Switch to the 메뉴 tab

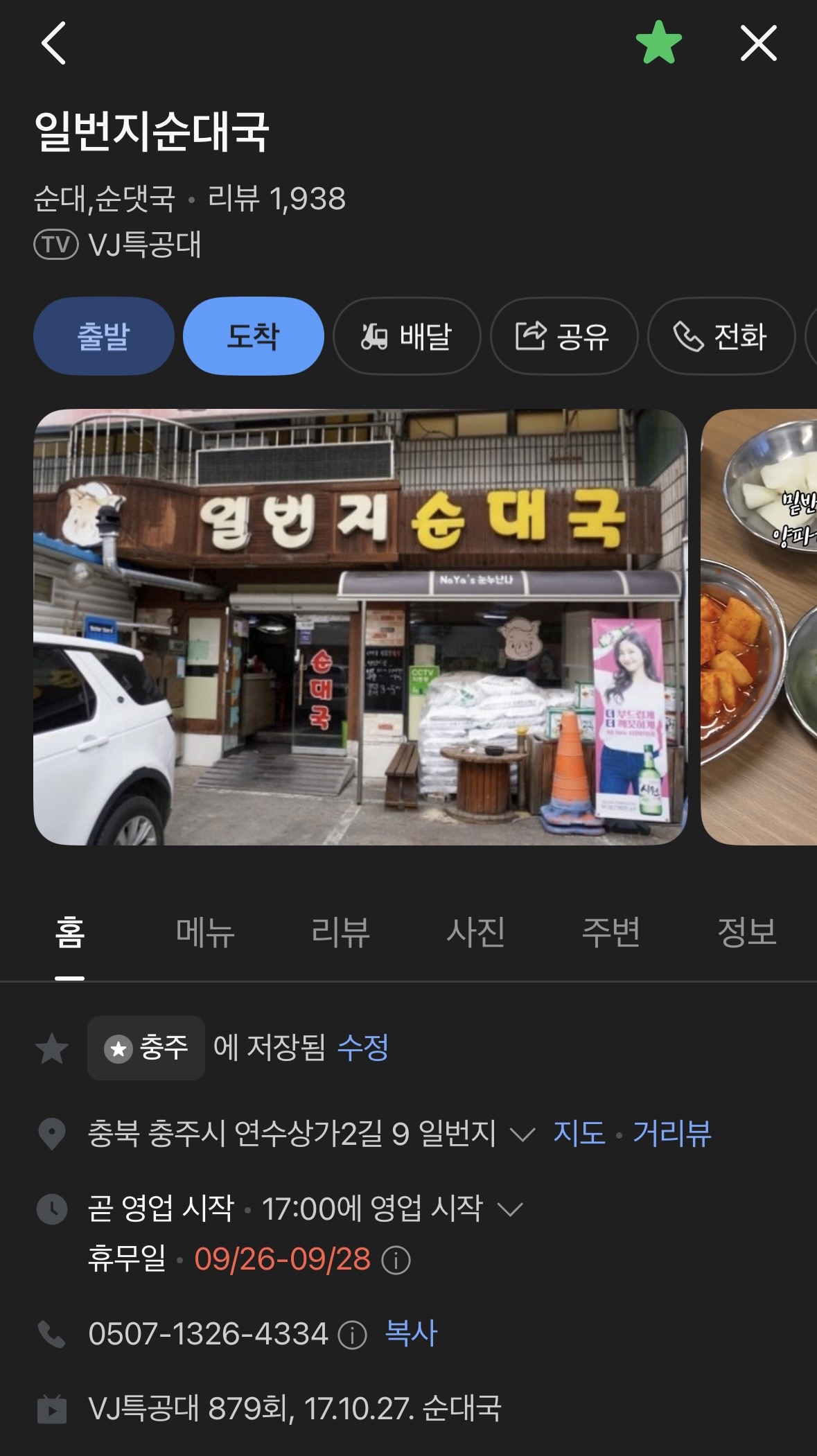[x=205, y=932]
